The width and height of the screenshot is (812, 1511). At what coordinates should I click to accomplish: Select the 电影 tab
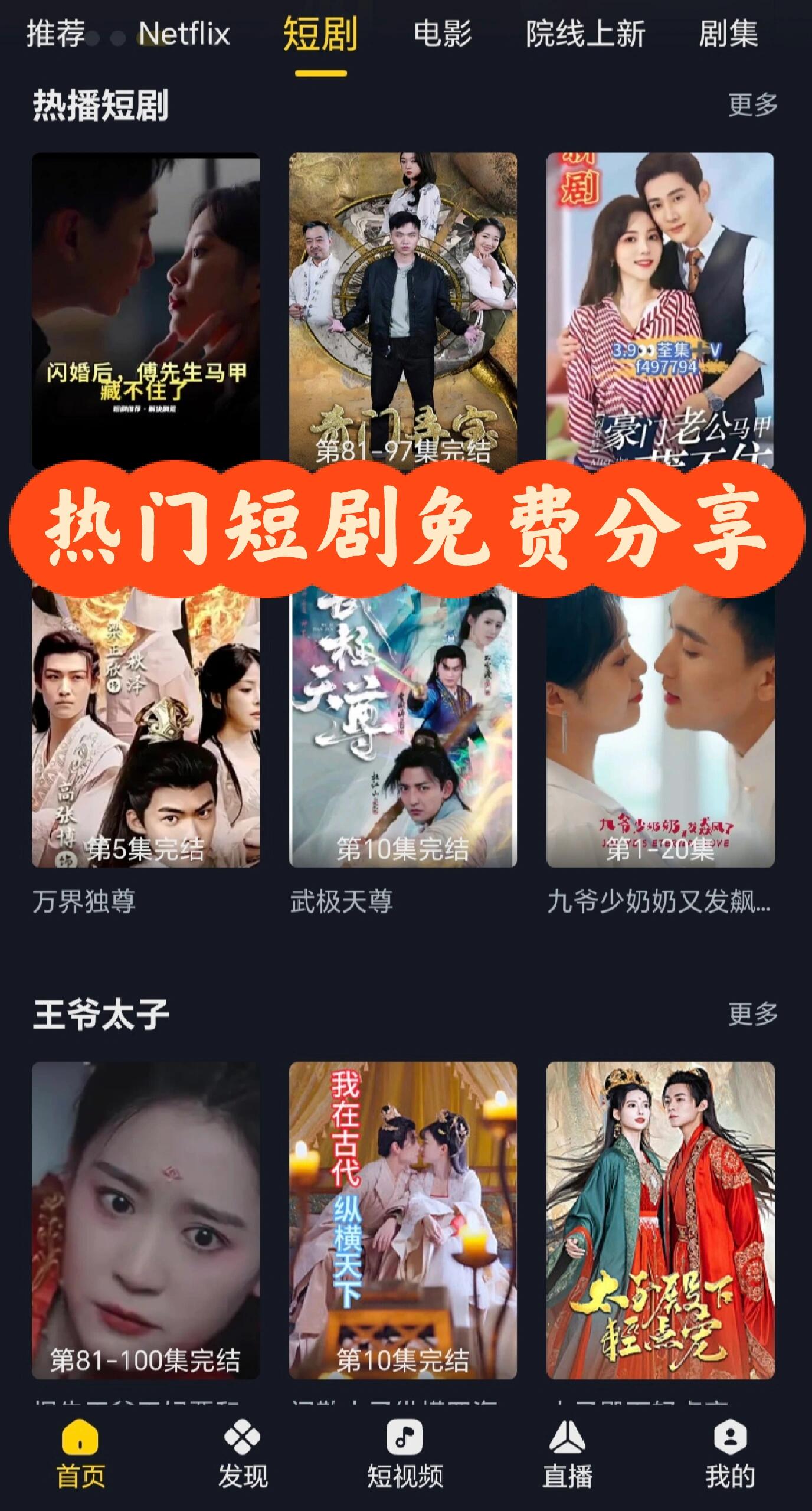point(443,34)
